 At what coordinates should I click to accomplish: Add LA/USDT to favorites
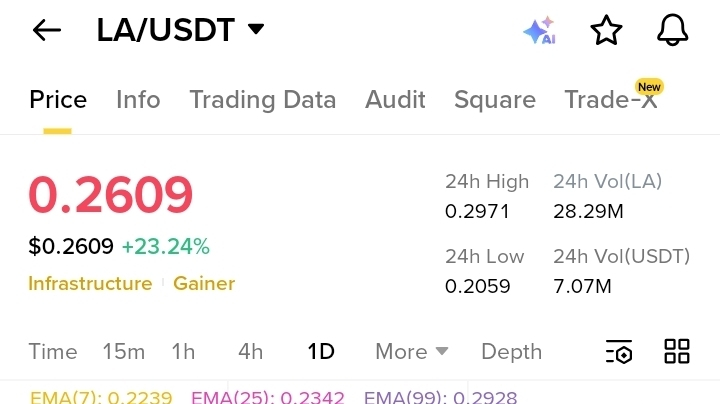[607, 31]
